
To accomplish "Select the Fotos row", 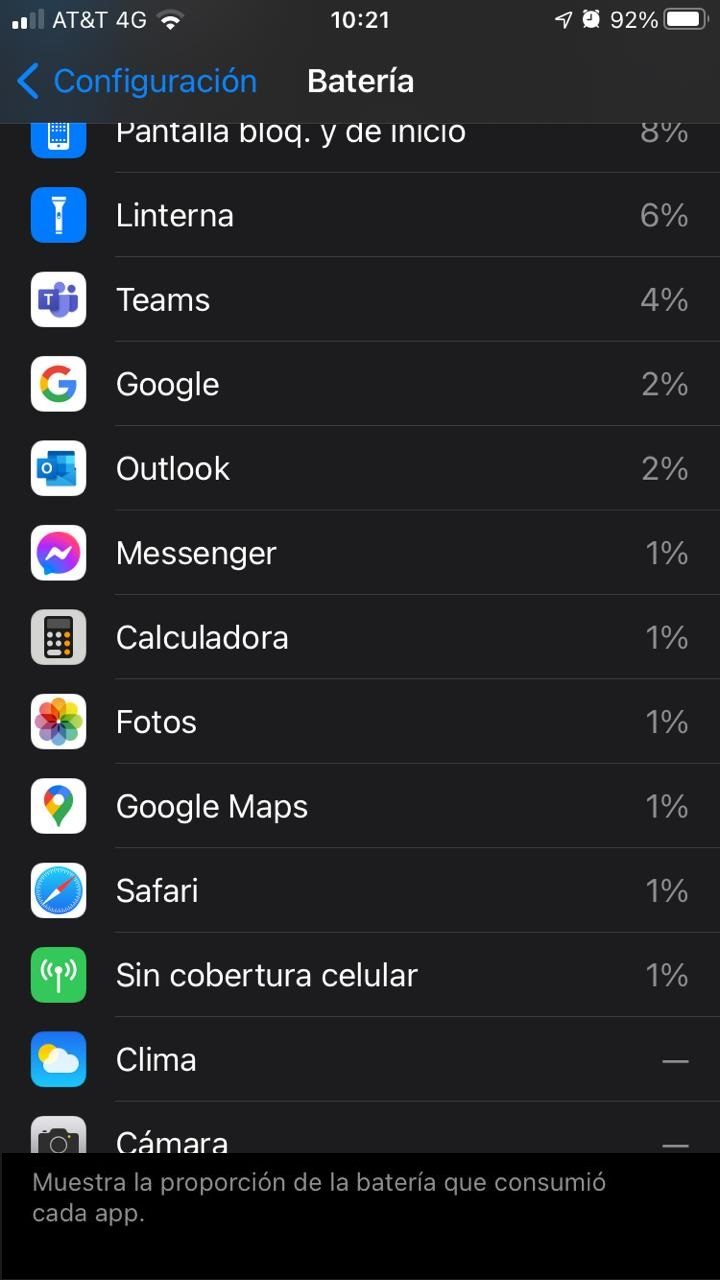I will [360, 722].
